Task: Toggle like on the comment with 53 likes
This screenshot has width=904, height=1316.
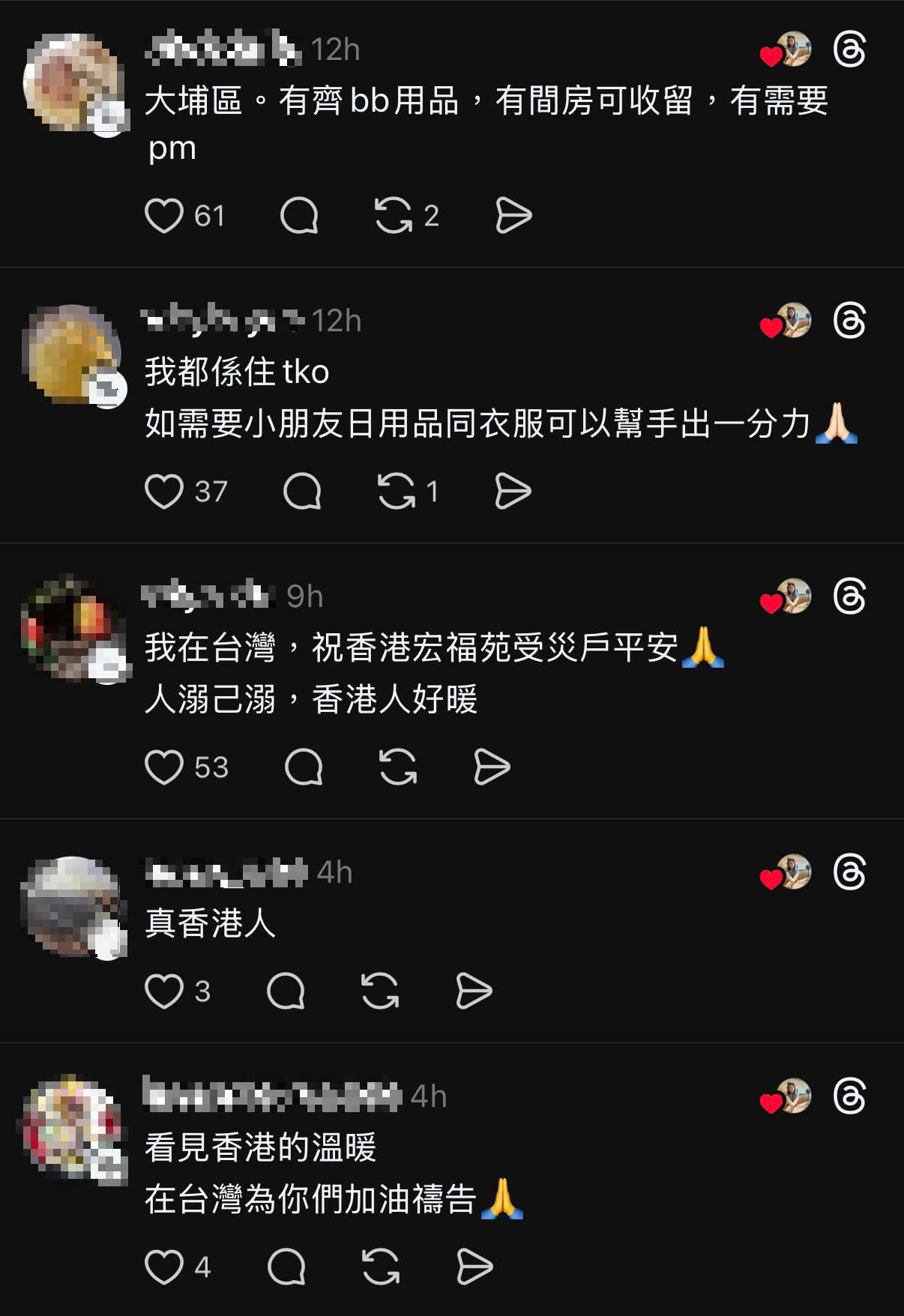Action: (x=165, y=766)
